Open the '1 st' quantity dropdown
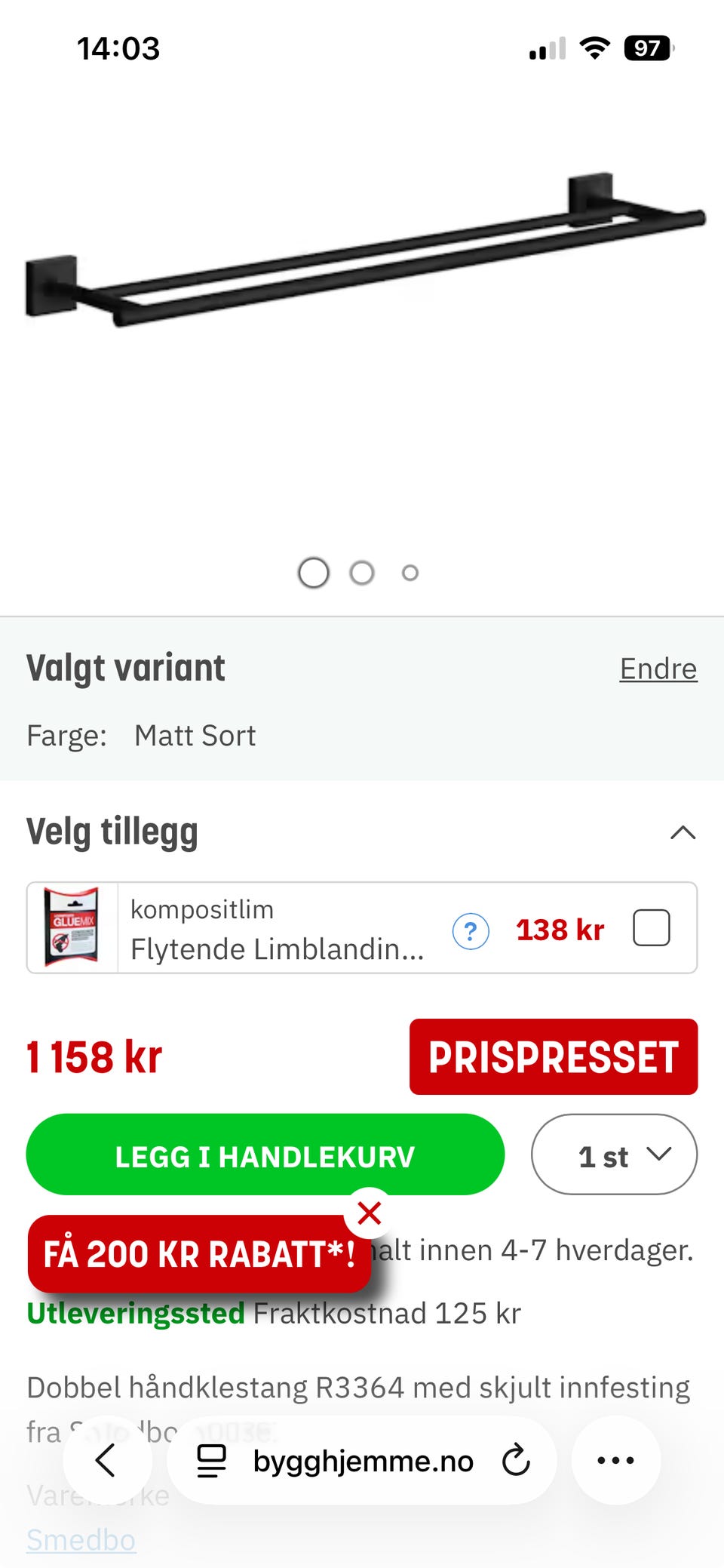The height and width of the screenshot is (1568, 724). [614, 1154]
